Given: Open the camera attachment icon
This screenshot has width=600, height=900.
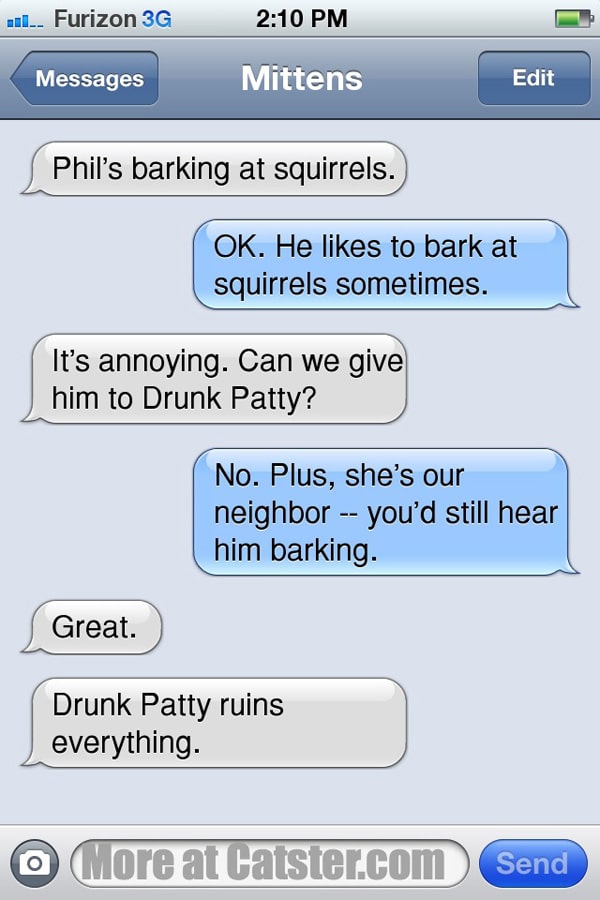Looking at the screenshot, I should tap(34, 862).
